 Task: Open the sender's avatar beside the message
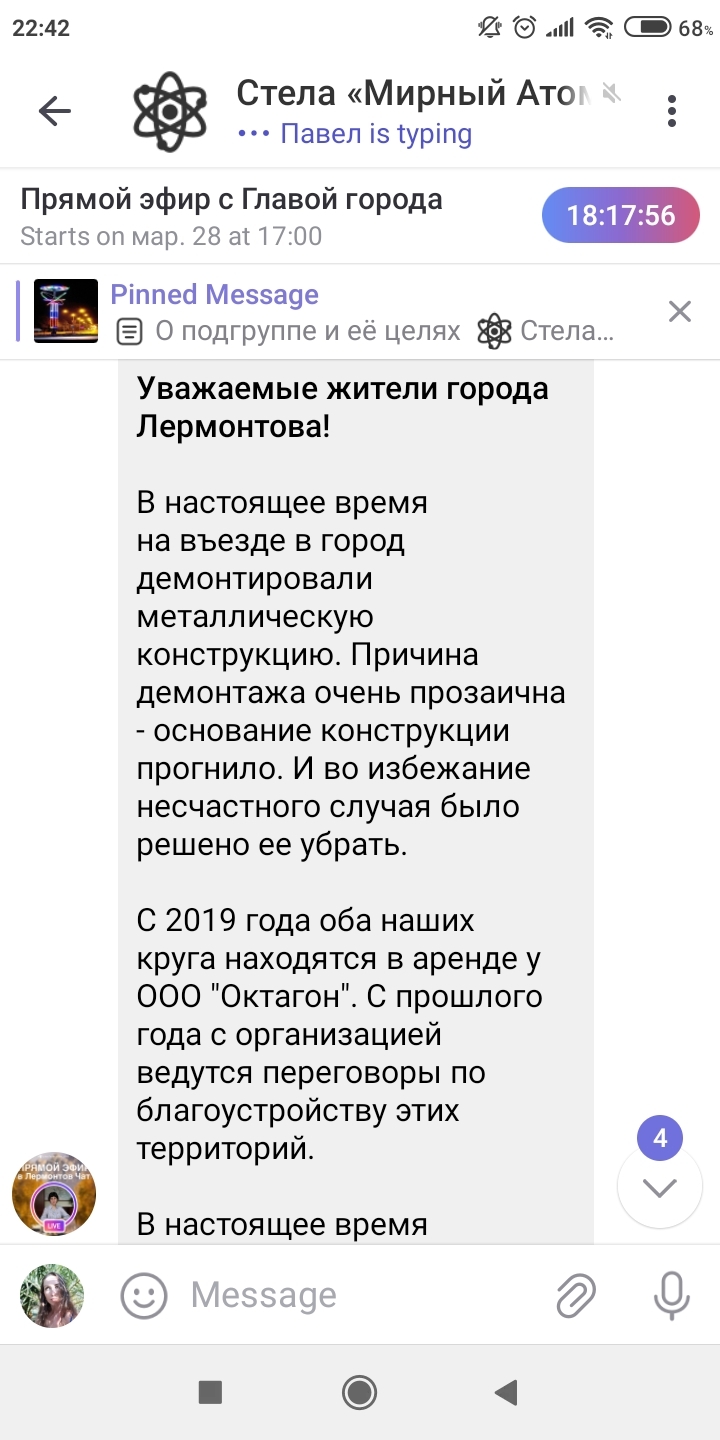point(54,1194)
